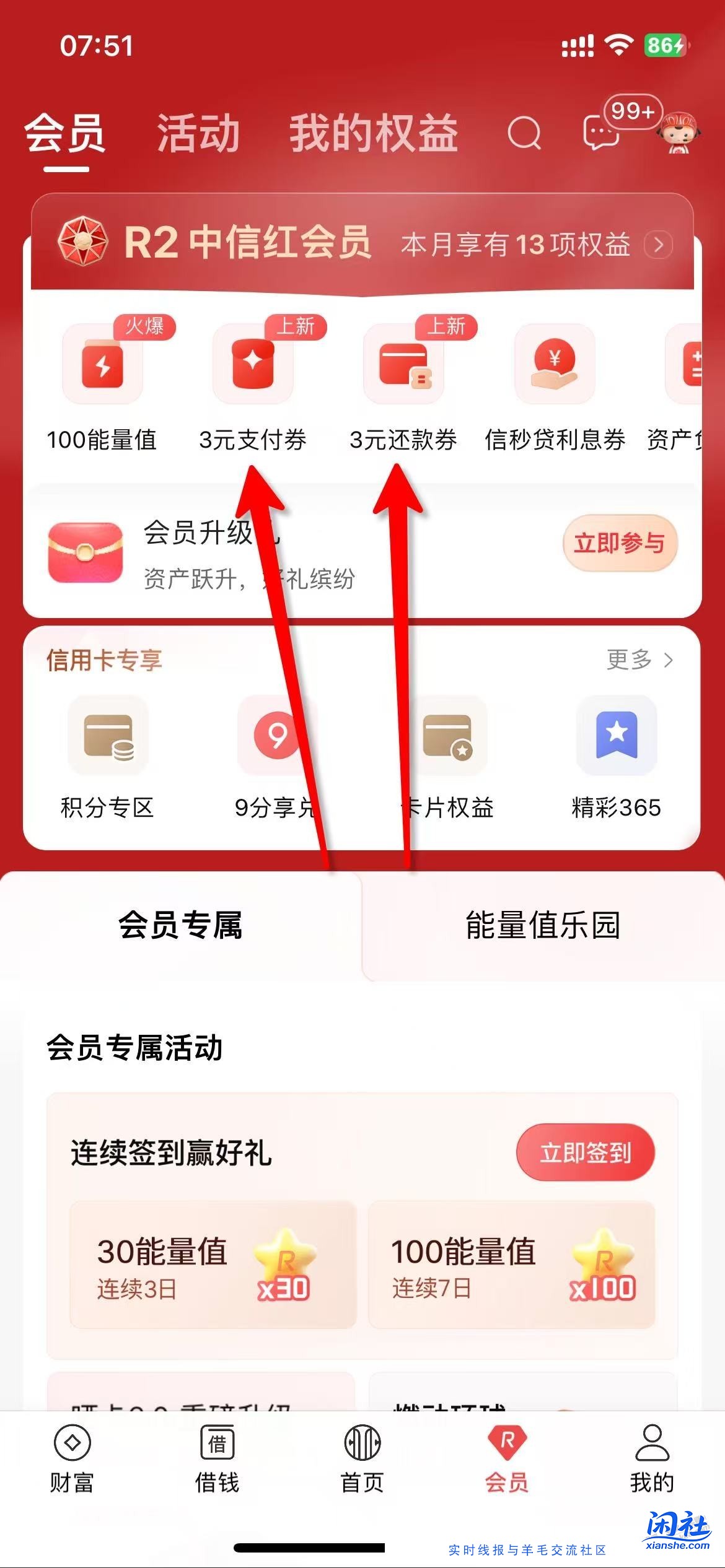
Task: Claim the 3元还款券 benefit icon
Action: 403,365
